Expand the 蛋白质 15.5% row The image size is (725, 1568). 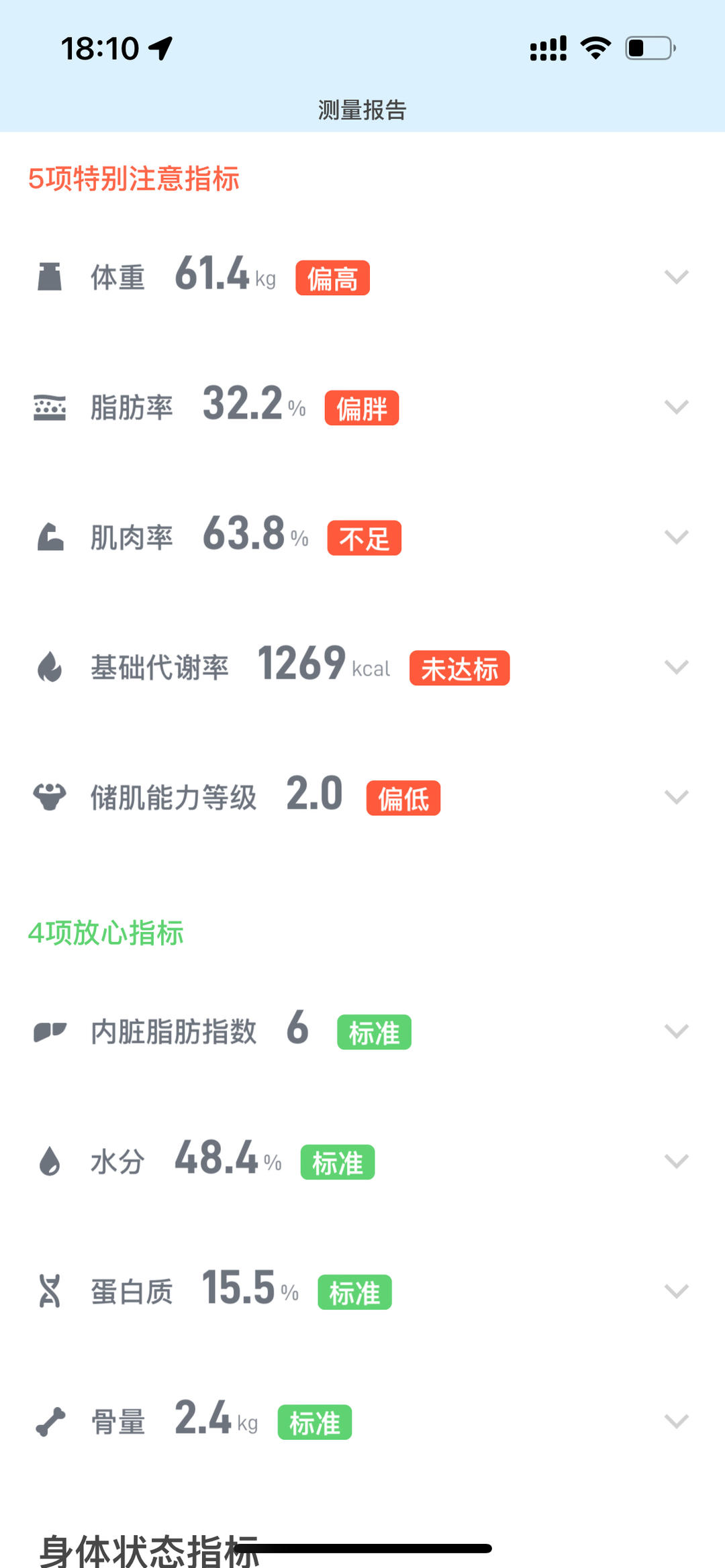pyautogui.click(x=676, y=1292)
